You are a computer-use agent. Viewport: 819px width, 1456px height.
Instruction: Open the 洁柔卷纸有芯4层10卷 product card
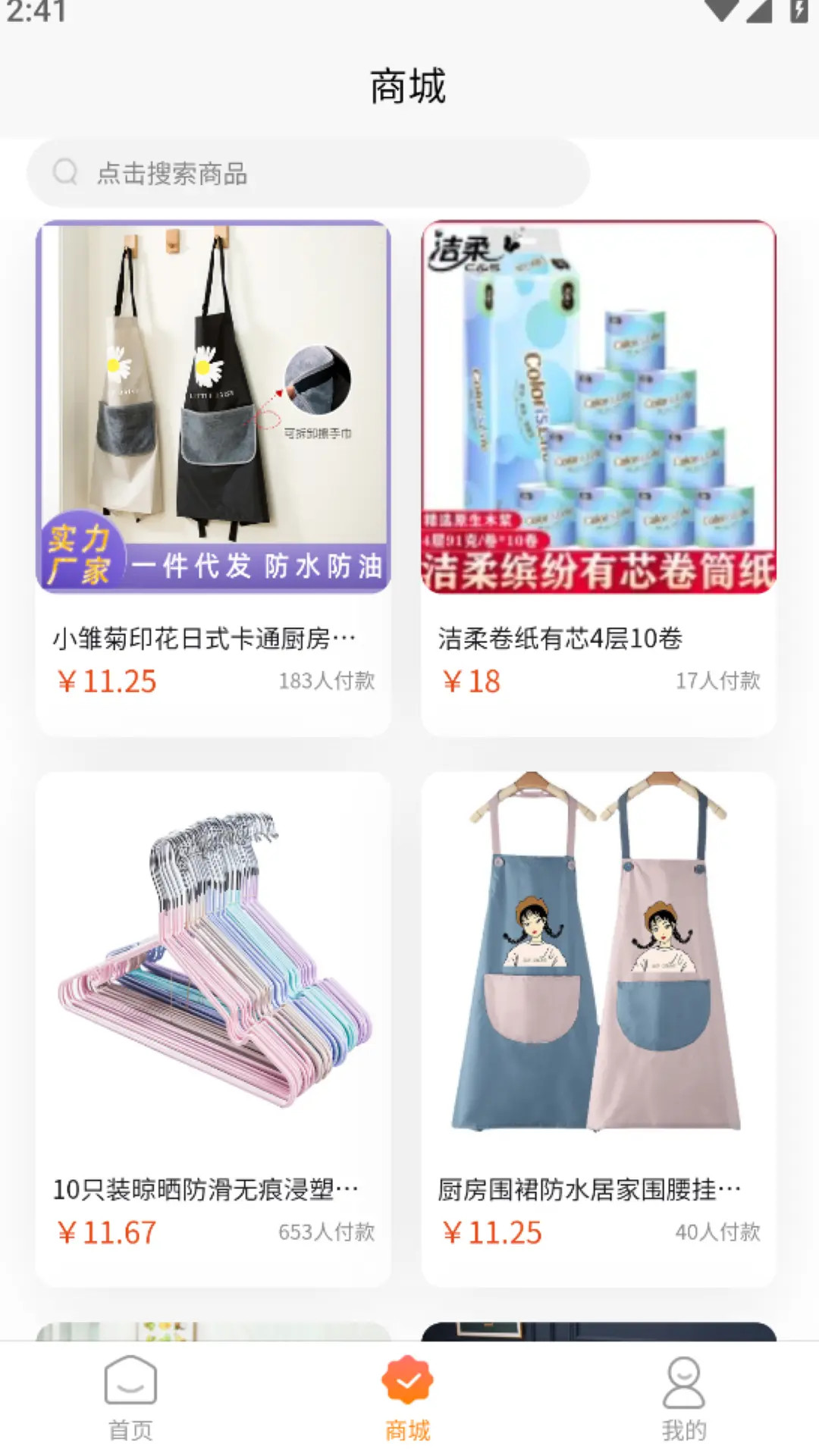598,478
